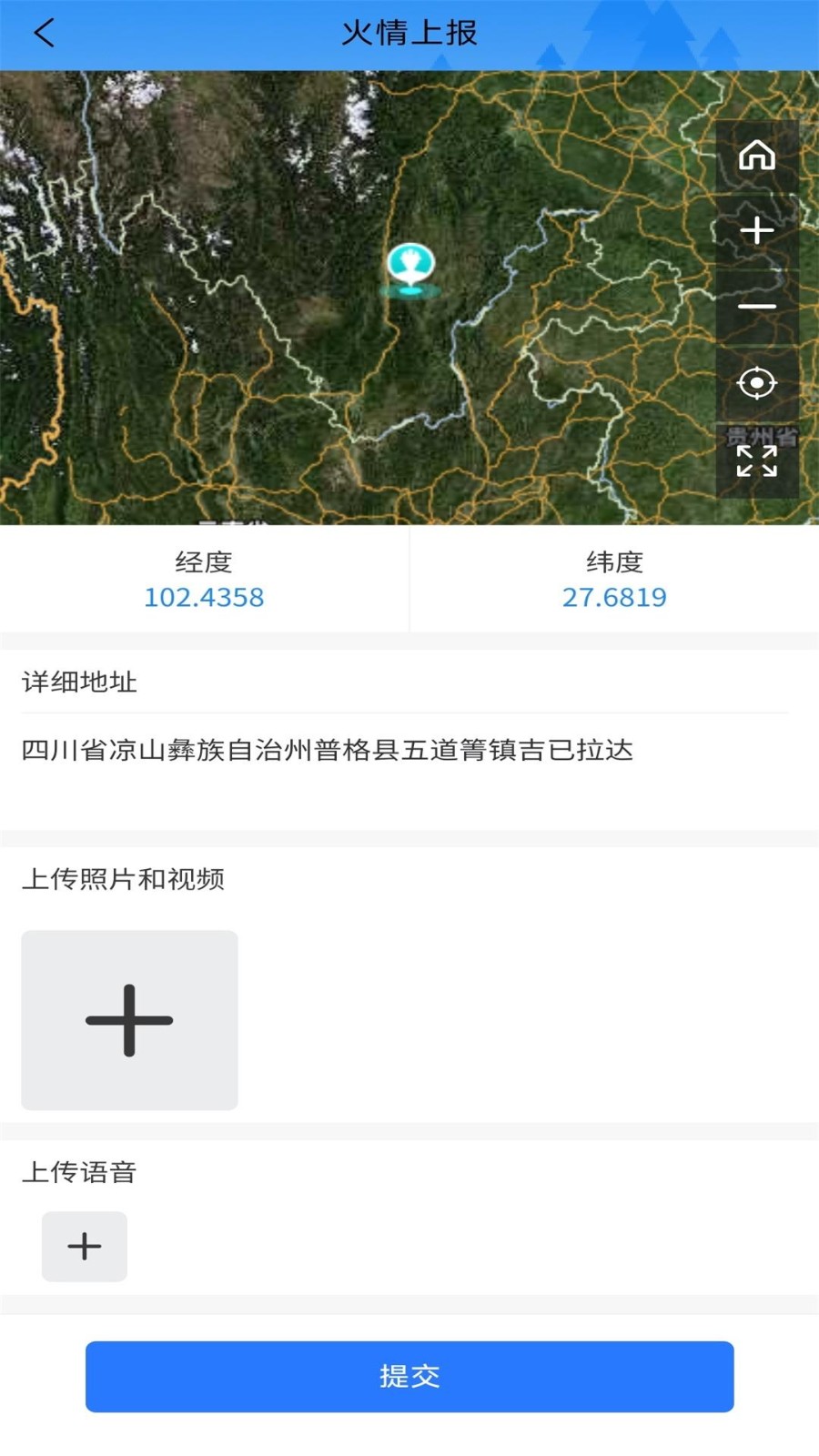Click the 火情上报 title bar
819x1456 pixels.
pyautogui.click(x=409, y=33)
